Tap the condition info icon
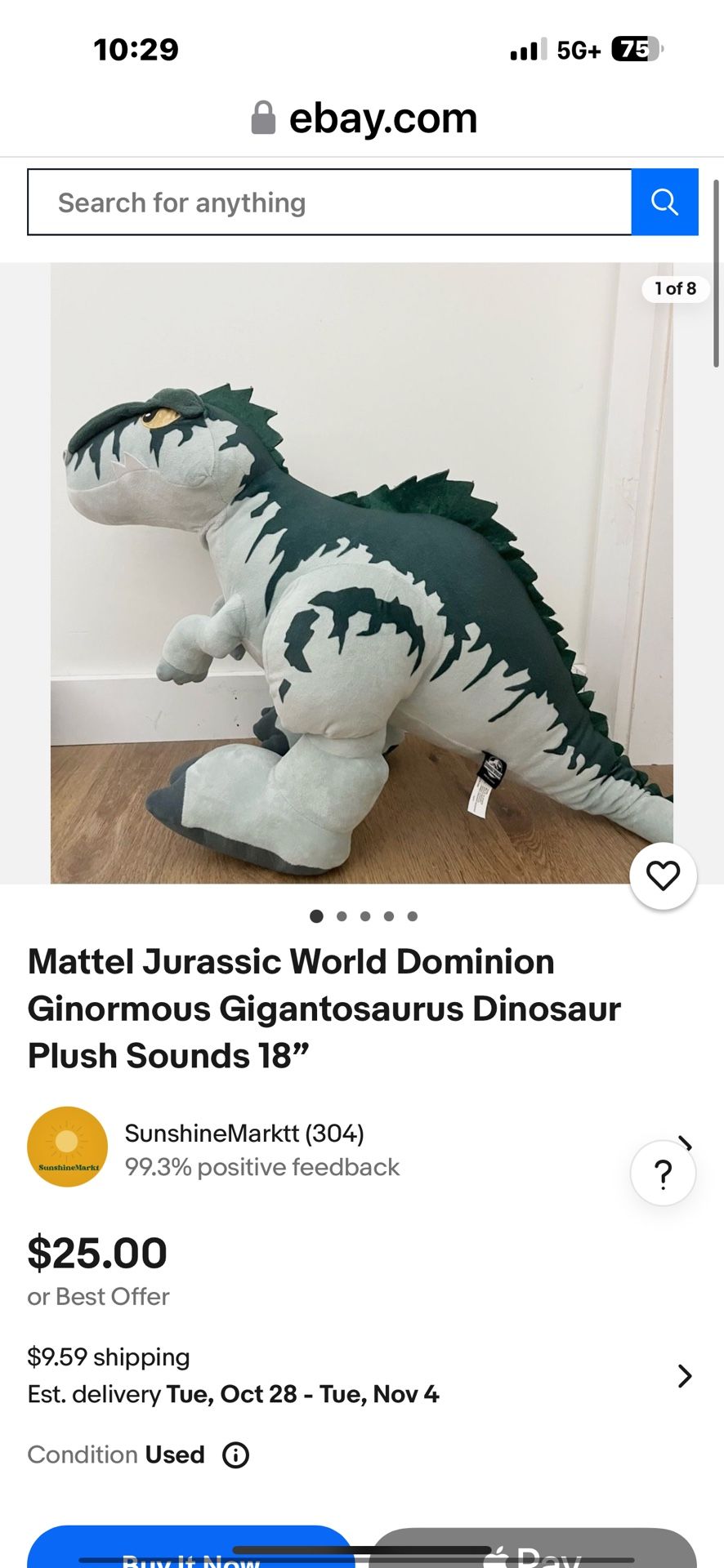This screenshot has width=724, height=1568. click(235, 1454)
